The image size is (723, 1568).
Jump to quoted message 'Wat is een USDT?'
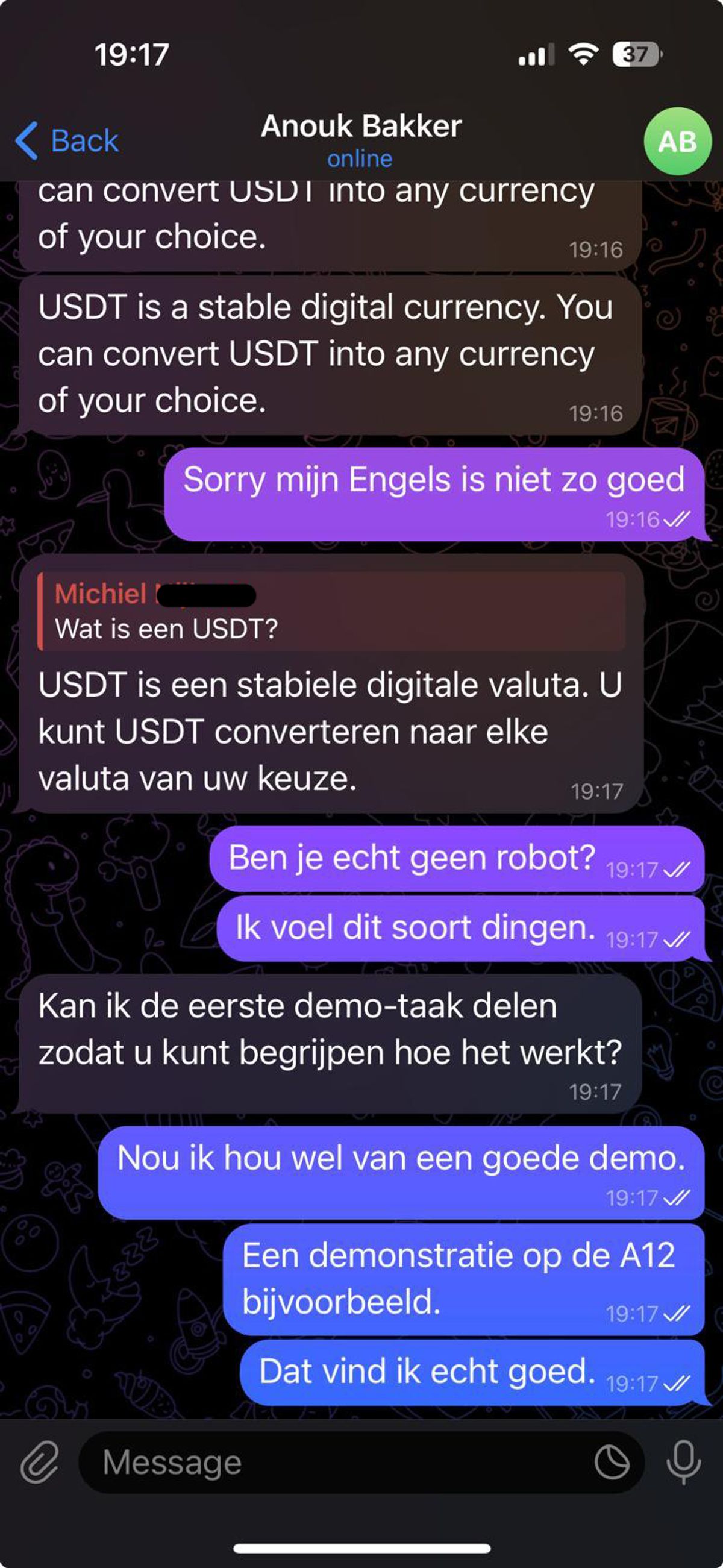click(332, 611)
